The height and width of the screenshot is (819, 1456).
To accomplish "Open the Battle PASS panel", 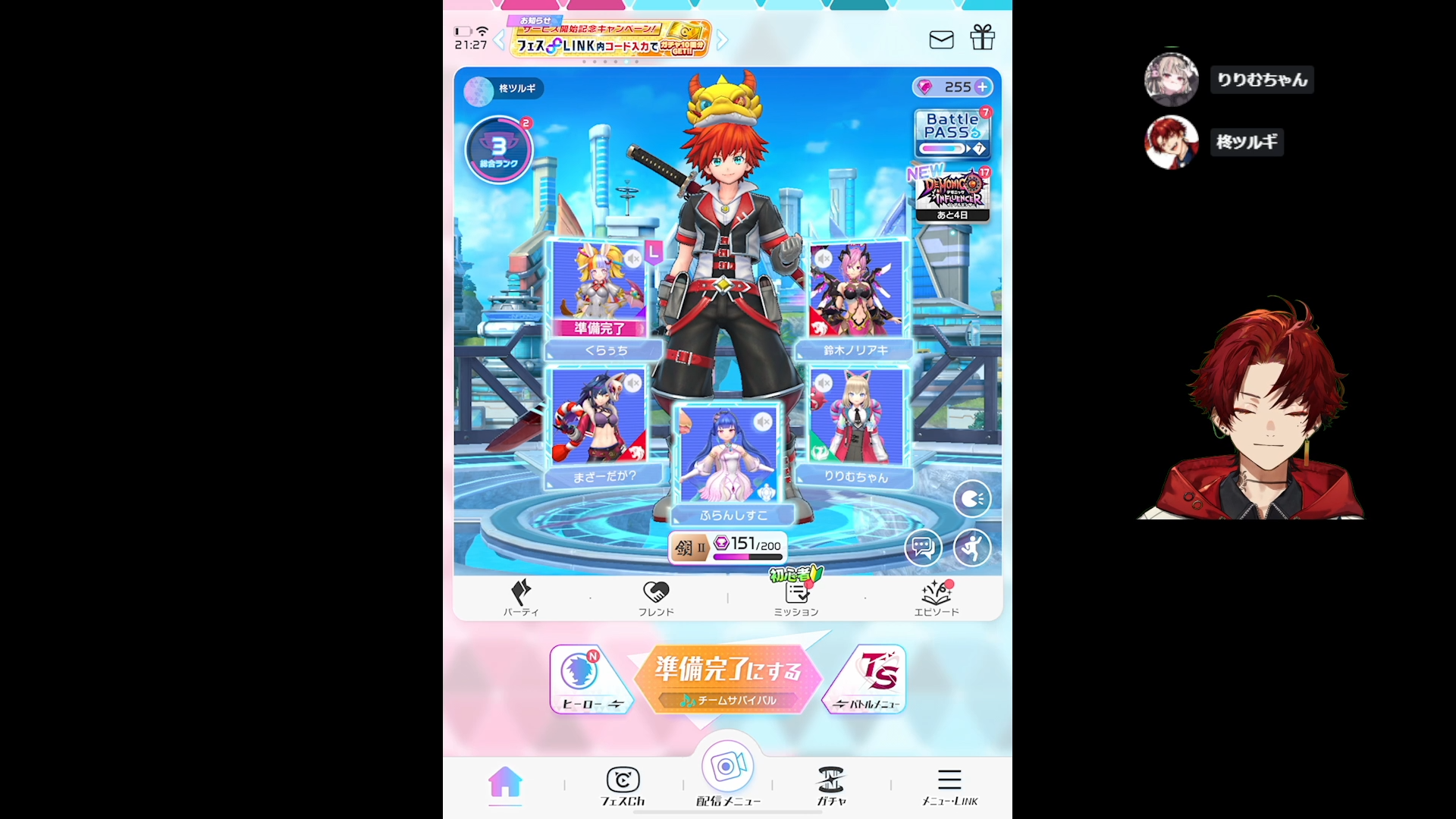I will click(952, 134).
